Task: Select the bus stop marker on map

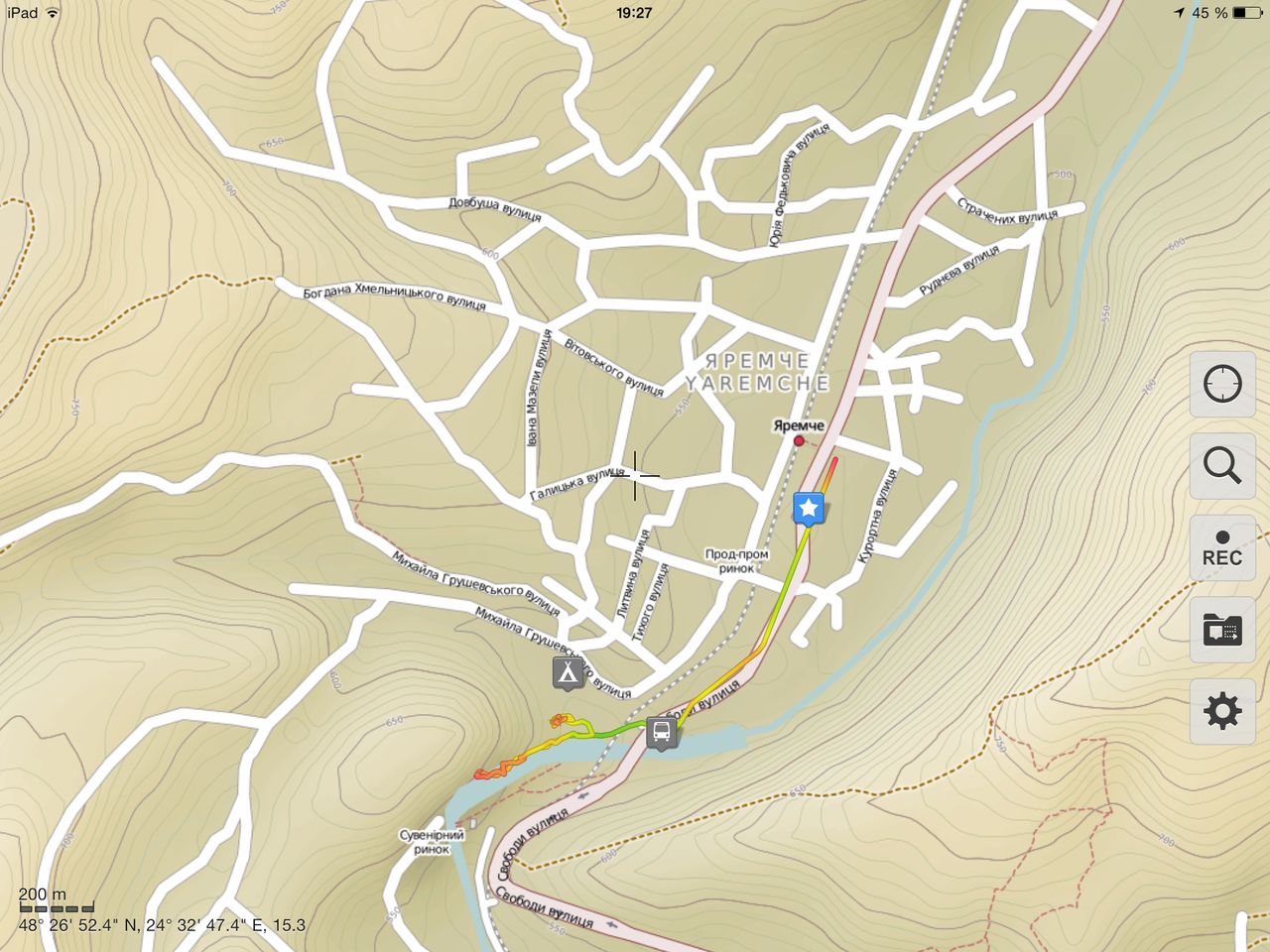Action: pos(662,733)
